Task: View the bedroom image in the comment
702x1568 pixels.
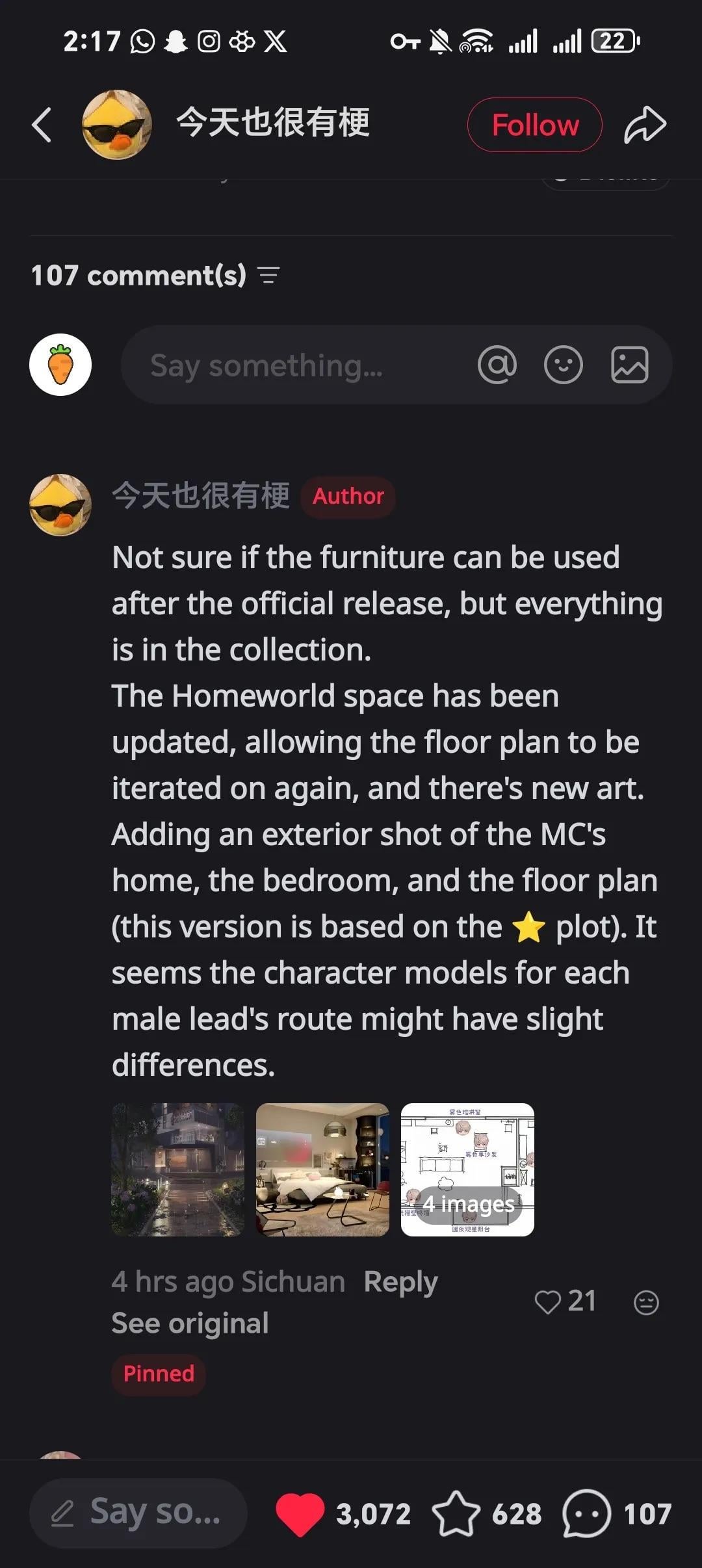Action: pyautogui.click(x=322, y=1169)
